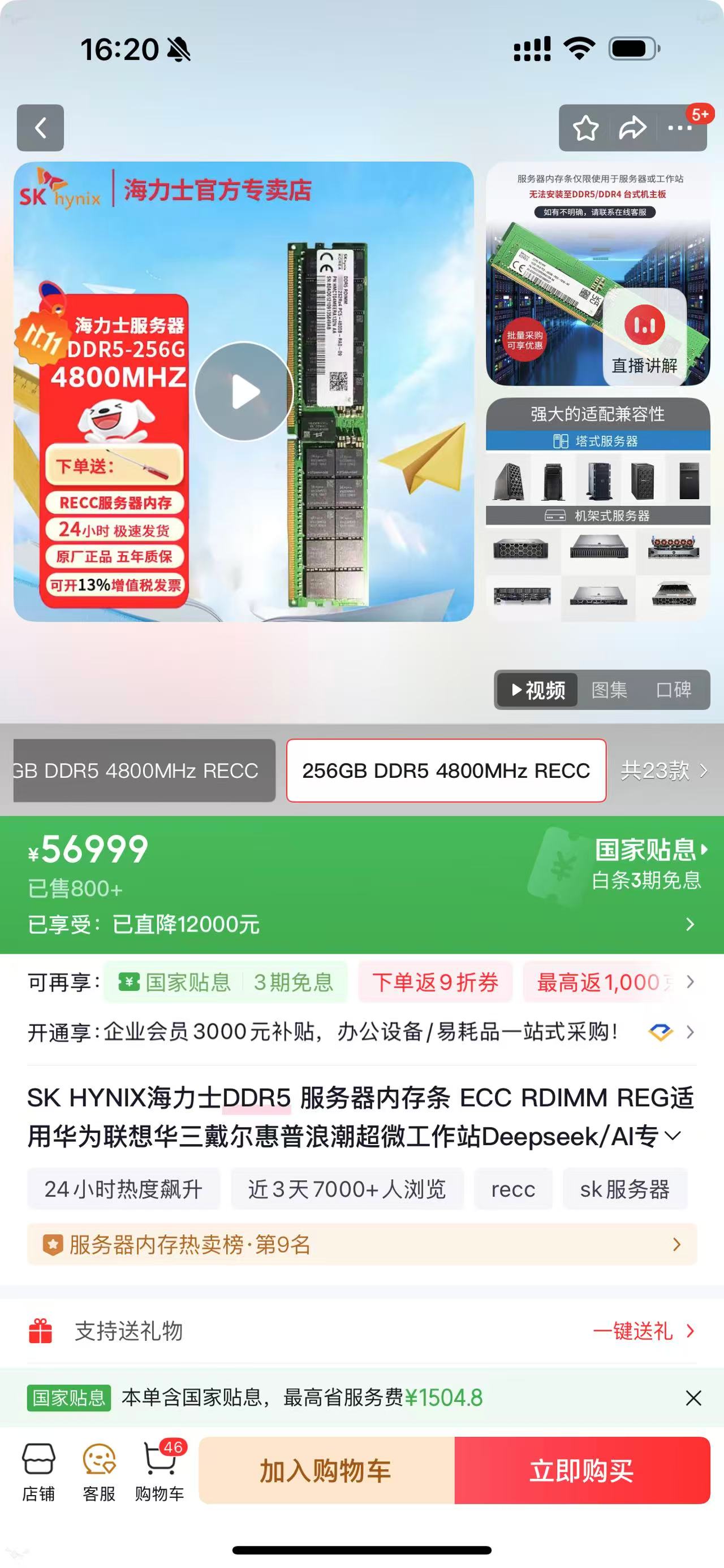Viewport: 724px width, 1568px height.
Task: Switch to the 图集 tab
Action: pos(611,690)
